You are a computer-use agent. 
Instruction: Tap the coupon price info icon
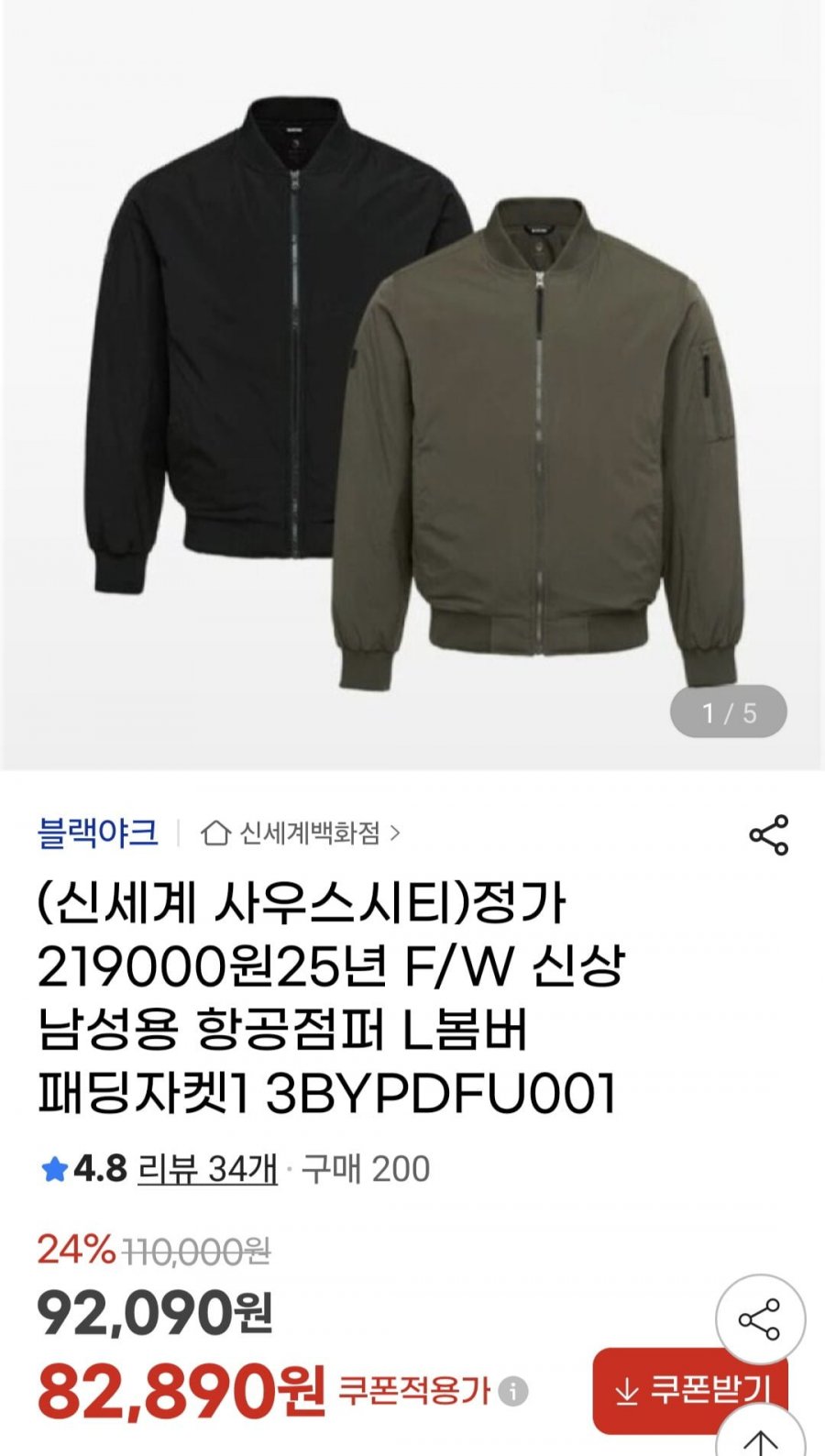pyautogui.click(x=514, y=1391)
